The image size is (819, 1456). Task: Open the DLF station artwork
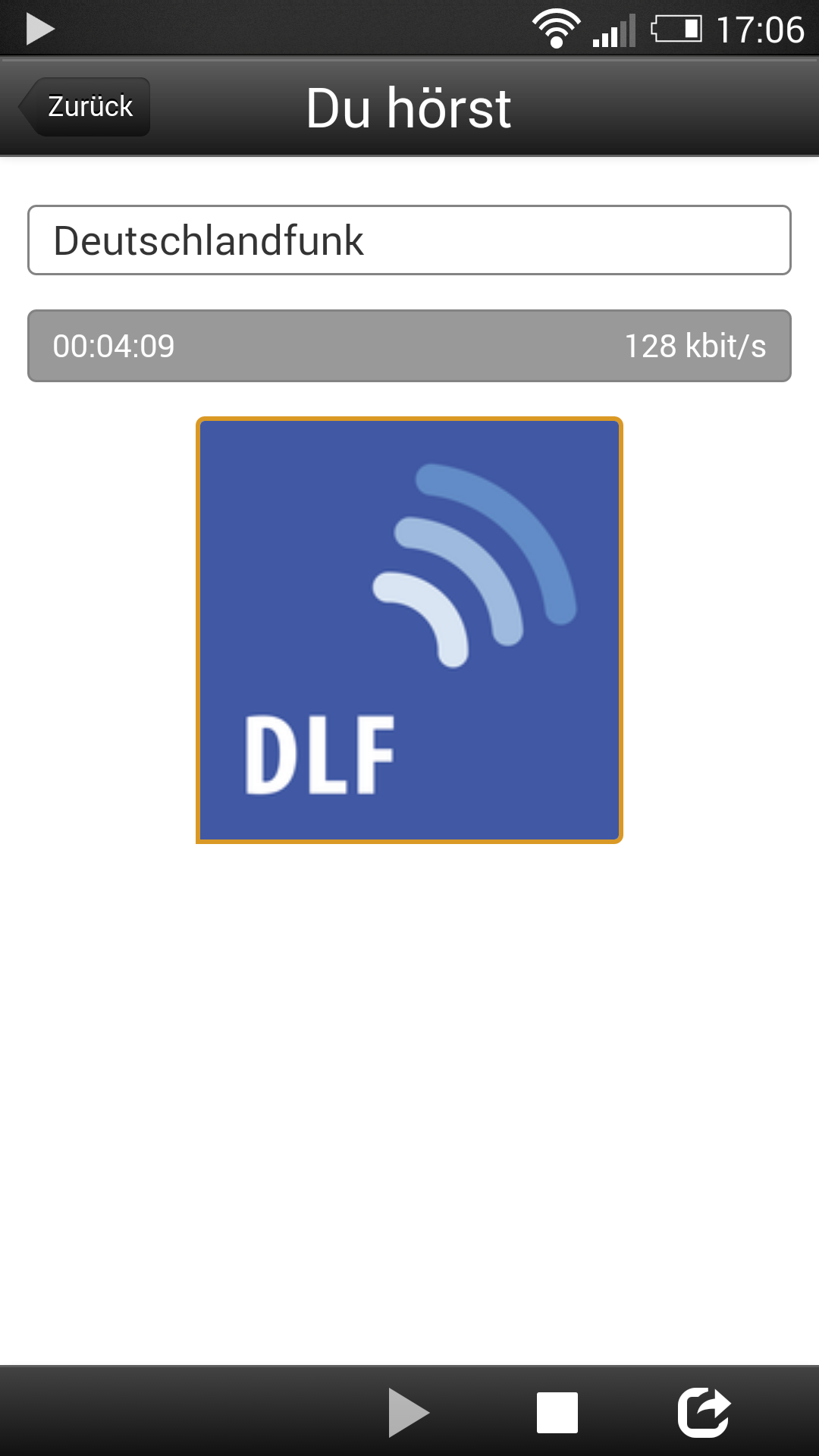pos(409,629)
